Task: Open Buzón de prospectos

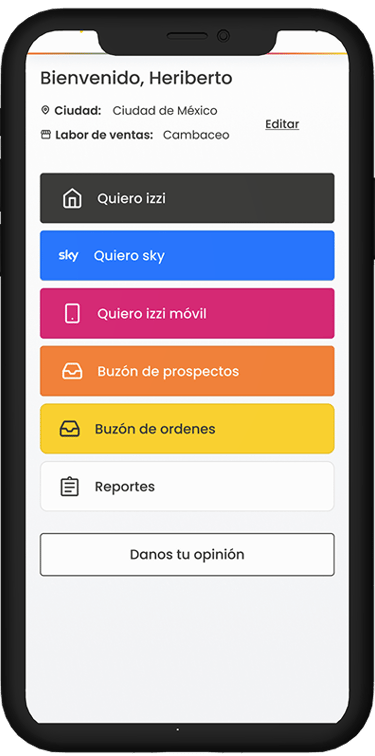Action: click(x=187, y=371)
